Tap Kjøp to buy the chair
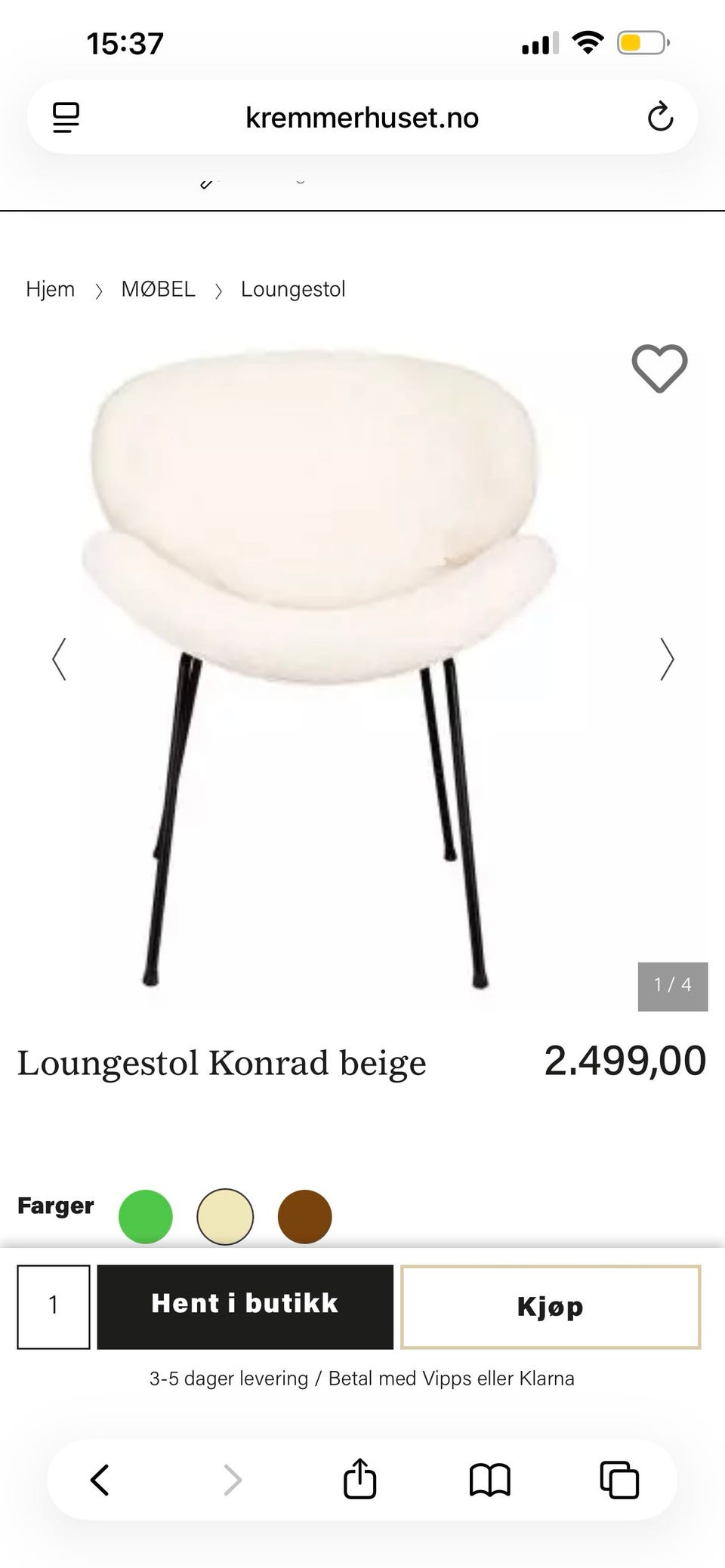This screenshot has width=725, height=1568. pyautogui.click(x=551, y=1307)
